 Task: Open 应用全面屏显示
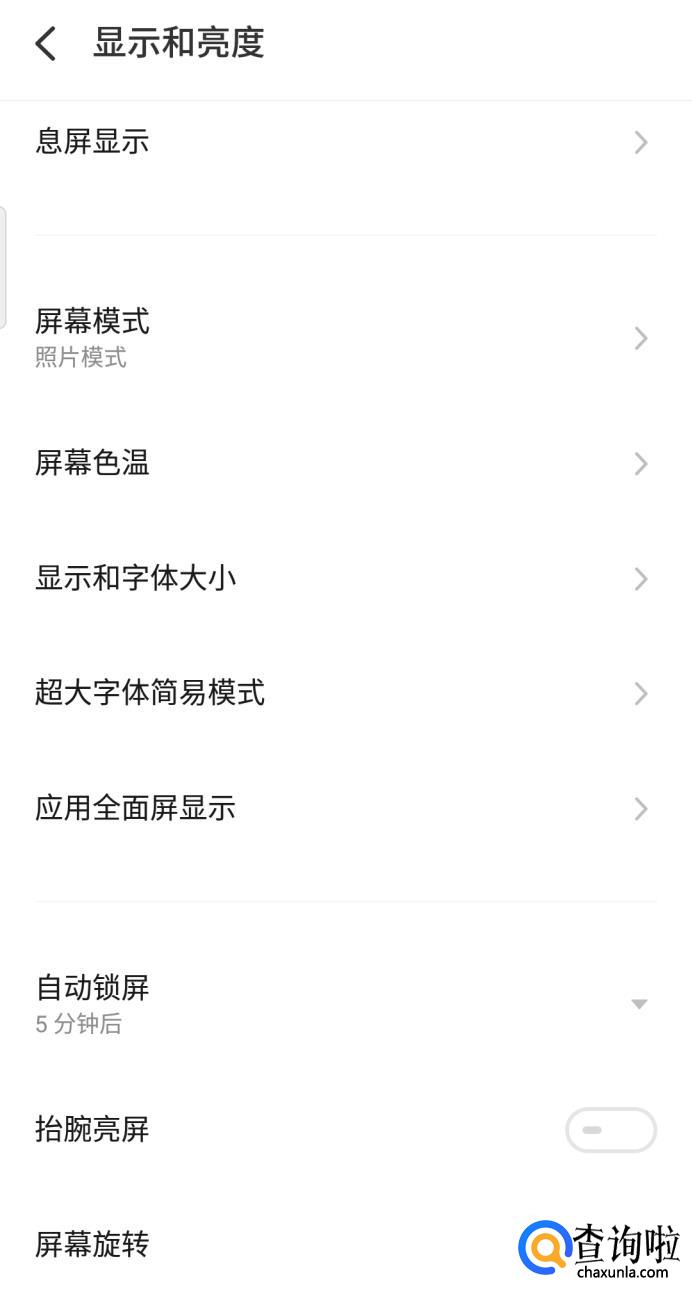pyautogui.click(x=345, y=808)
